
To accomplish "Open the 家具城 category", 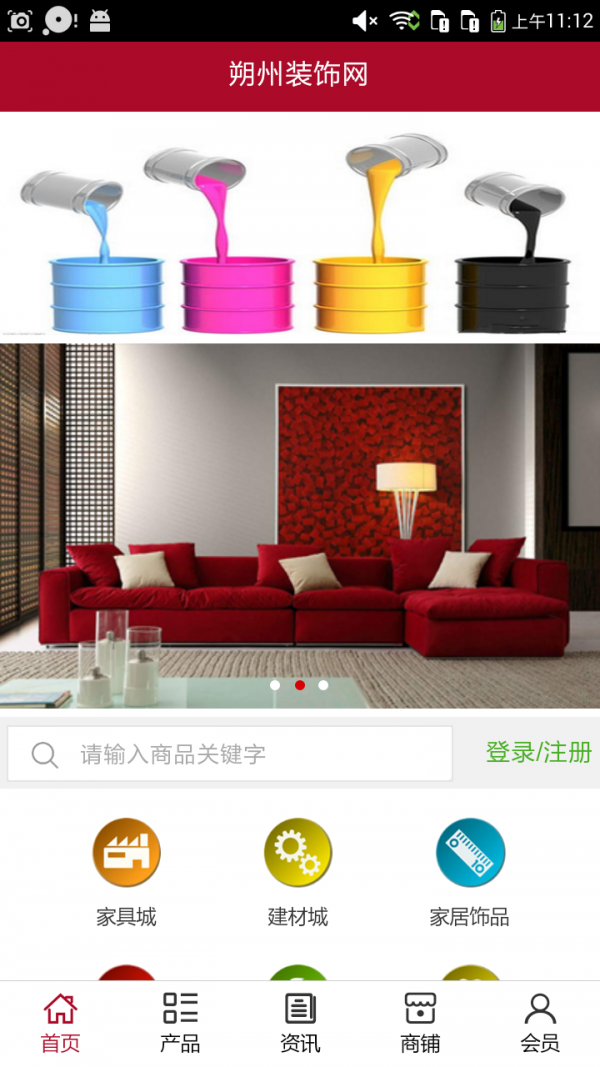I will [126, 872].
